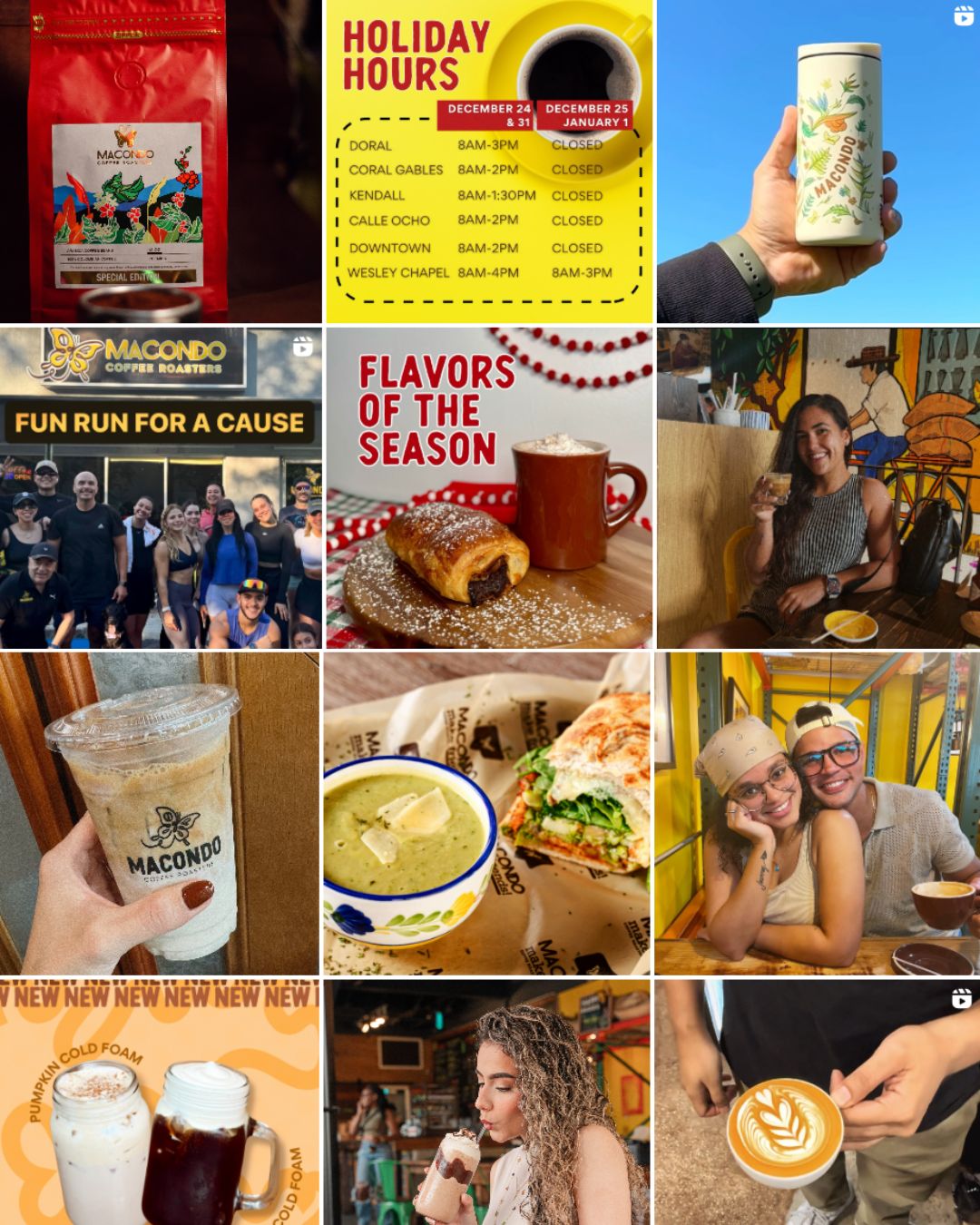Open the Holiday Hours post

tap(489, 162)
